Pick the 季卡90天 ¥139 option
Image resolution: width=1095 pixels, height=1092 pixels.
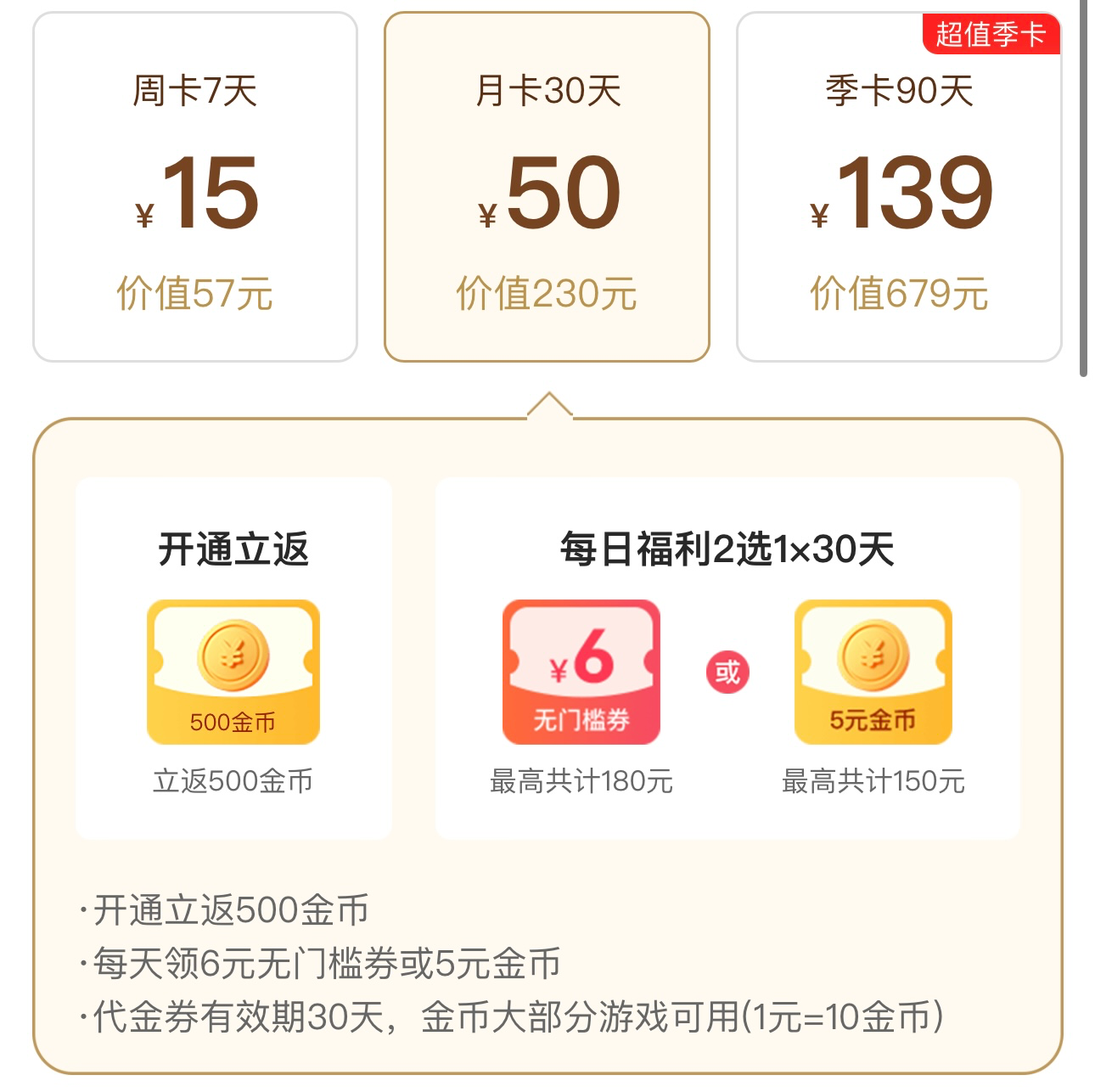[899, 187]
